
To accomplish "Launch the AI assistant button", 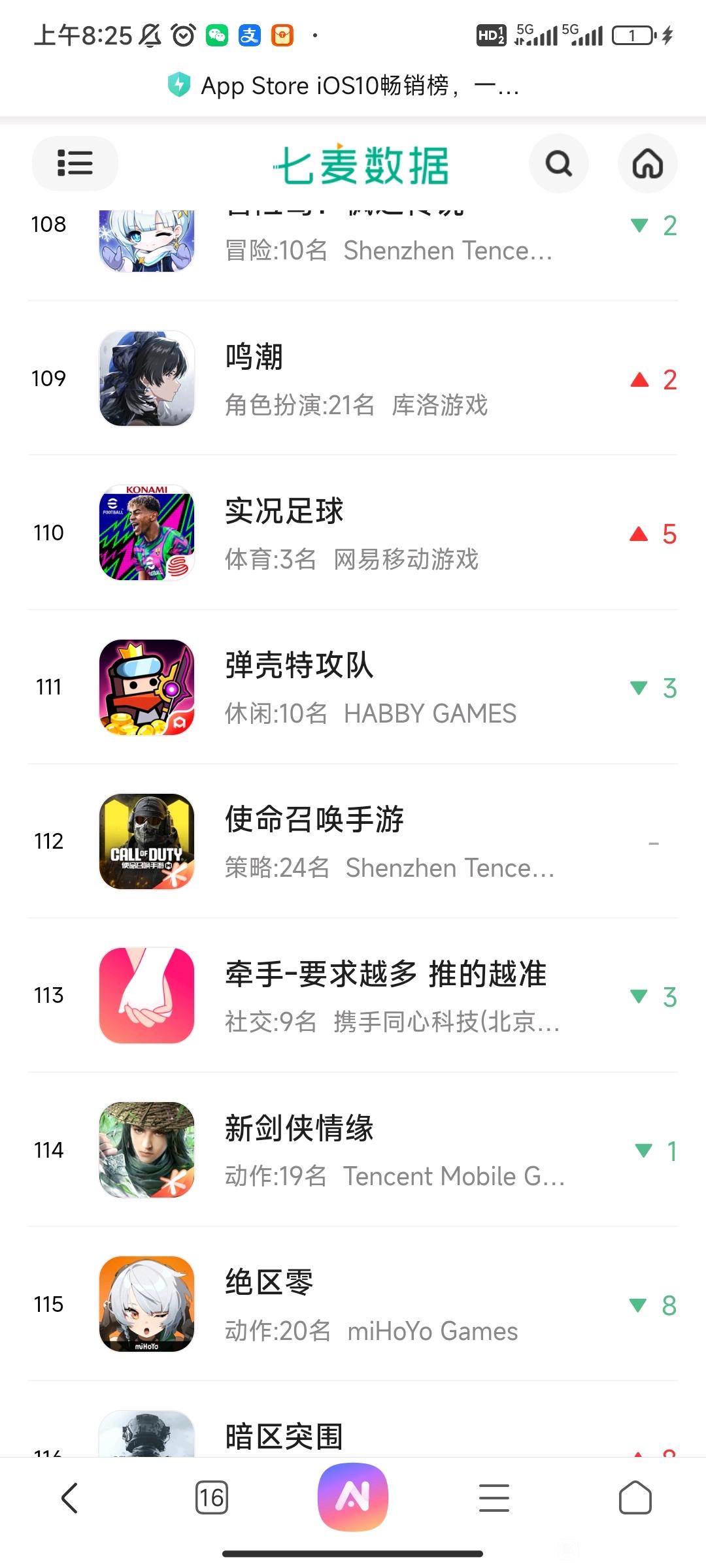I will 353,1497.
